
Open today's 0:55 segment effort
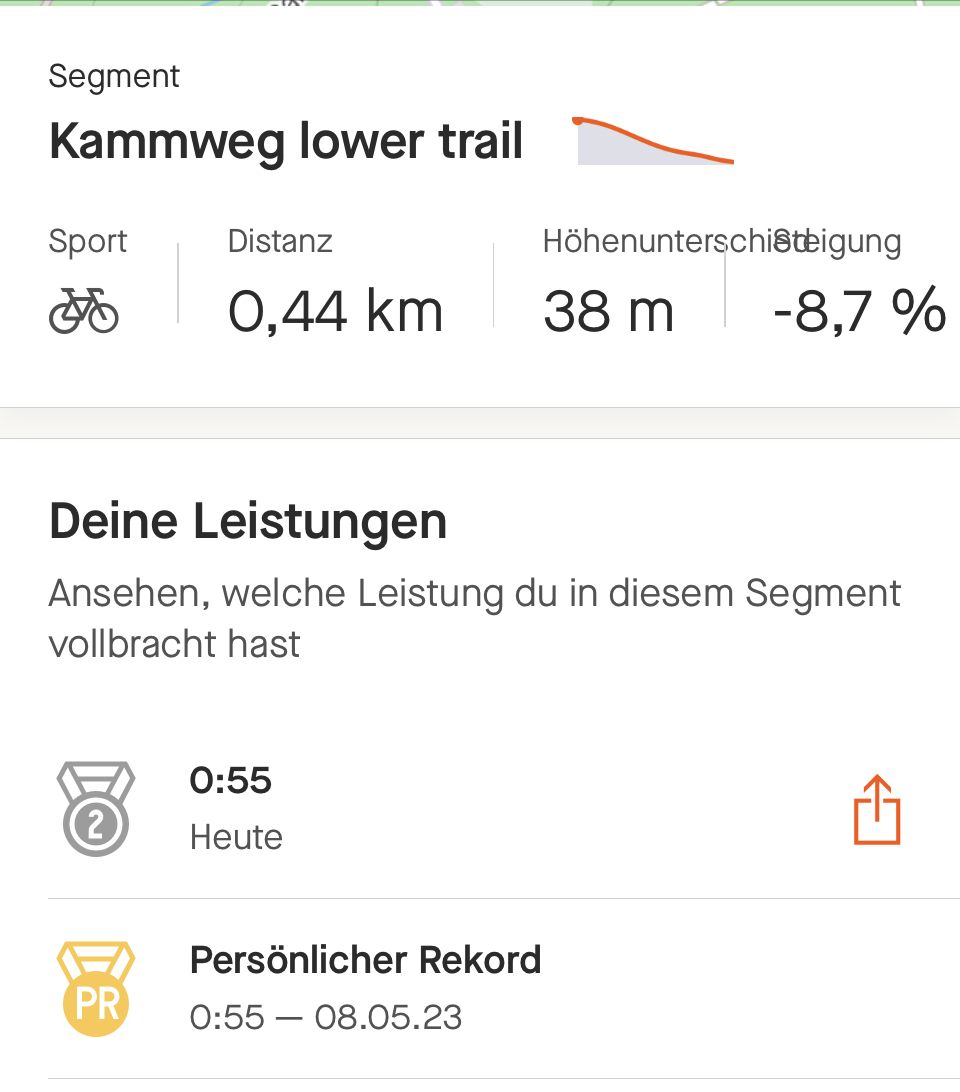coord(400,810)
